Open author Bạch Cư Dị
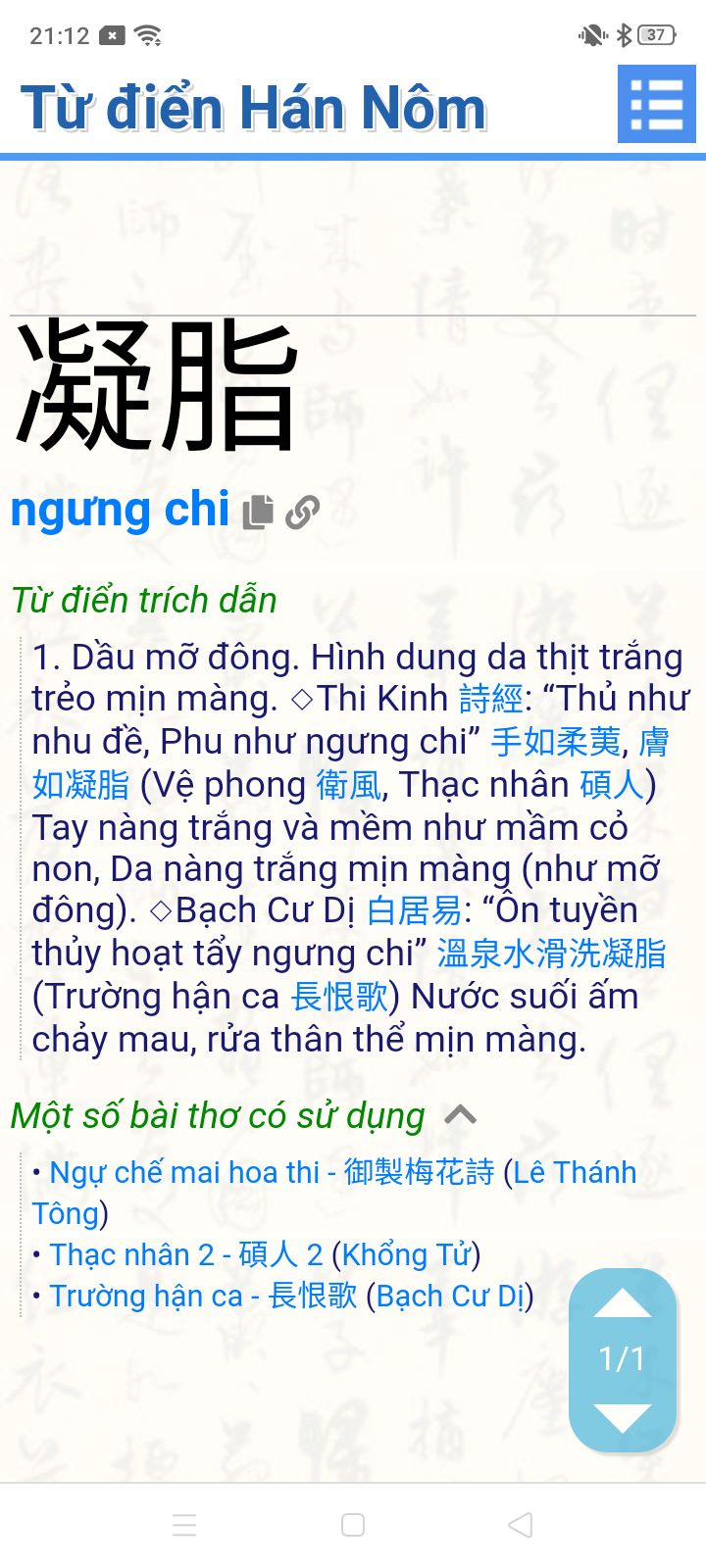This screenshot has height=1568, width=706. click(x=450, y=1296)
